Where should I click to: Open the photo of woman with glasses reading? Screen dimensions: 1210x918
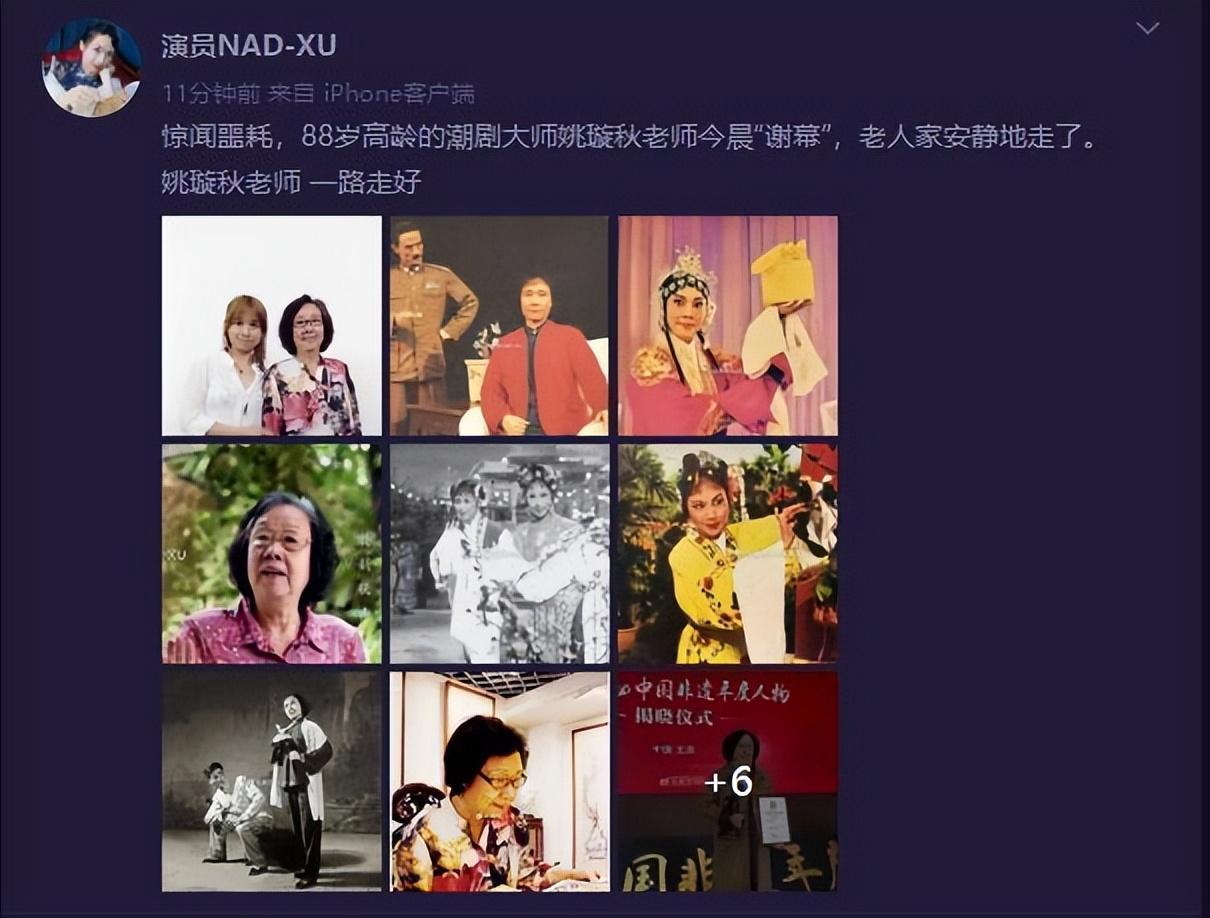[x=499, y=781]
